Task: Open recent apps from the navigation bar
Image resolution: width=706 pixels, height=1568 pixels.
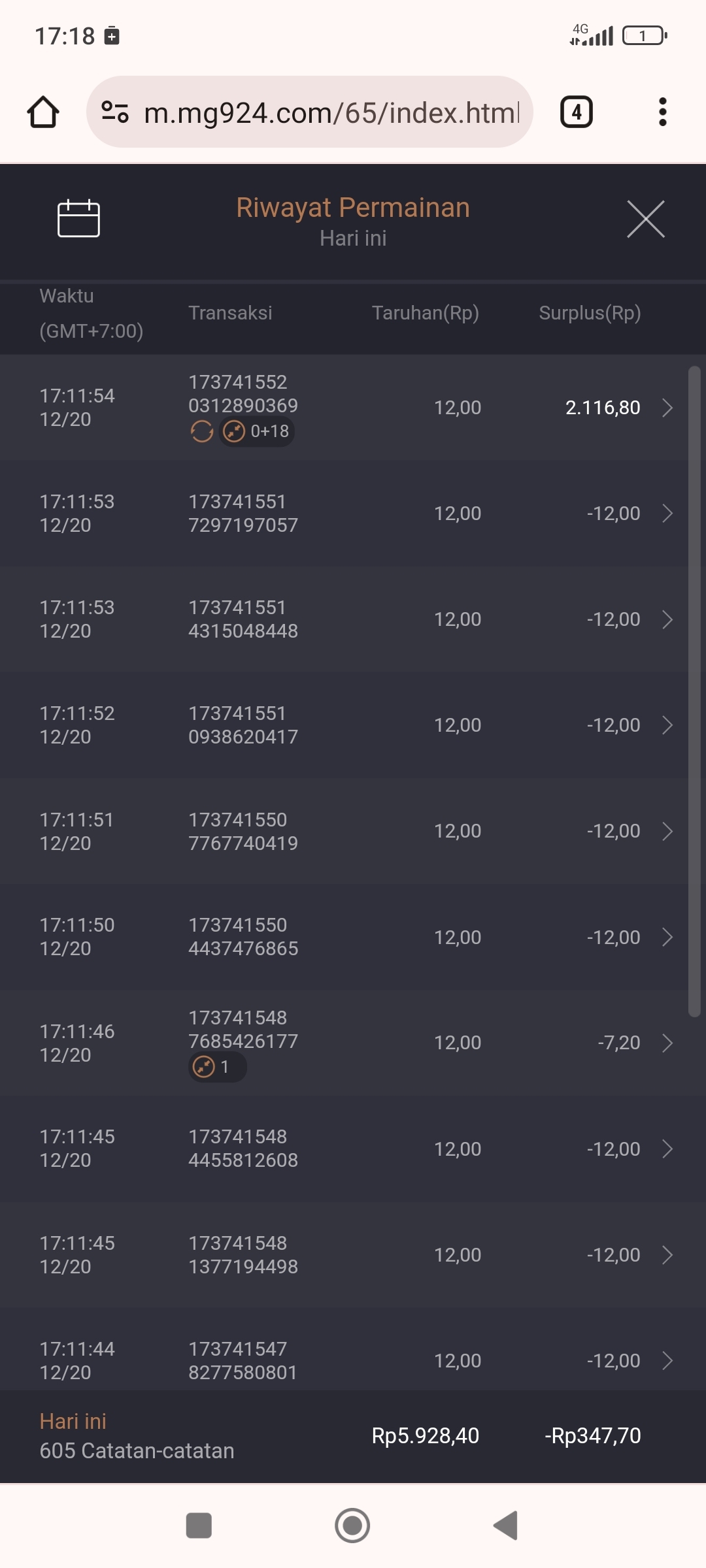Action: (x=199, y=1526)
